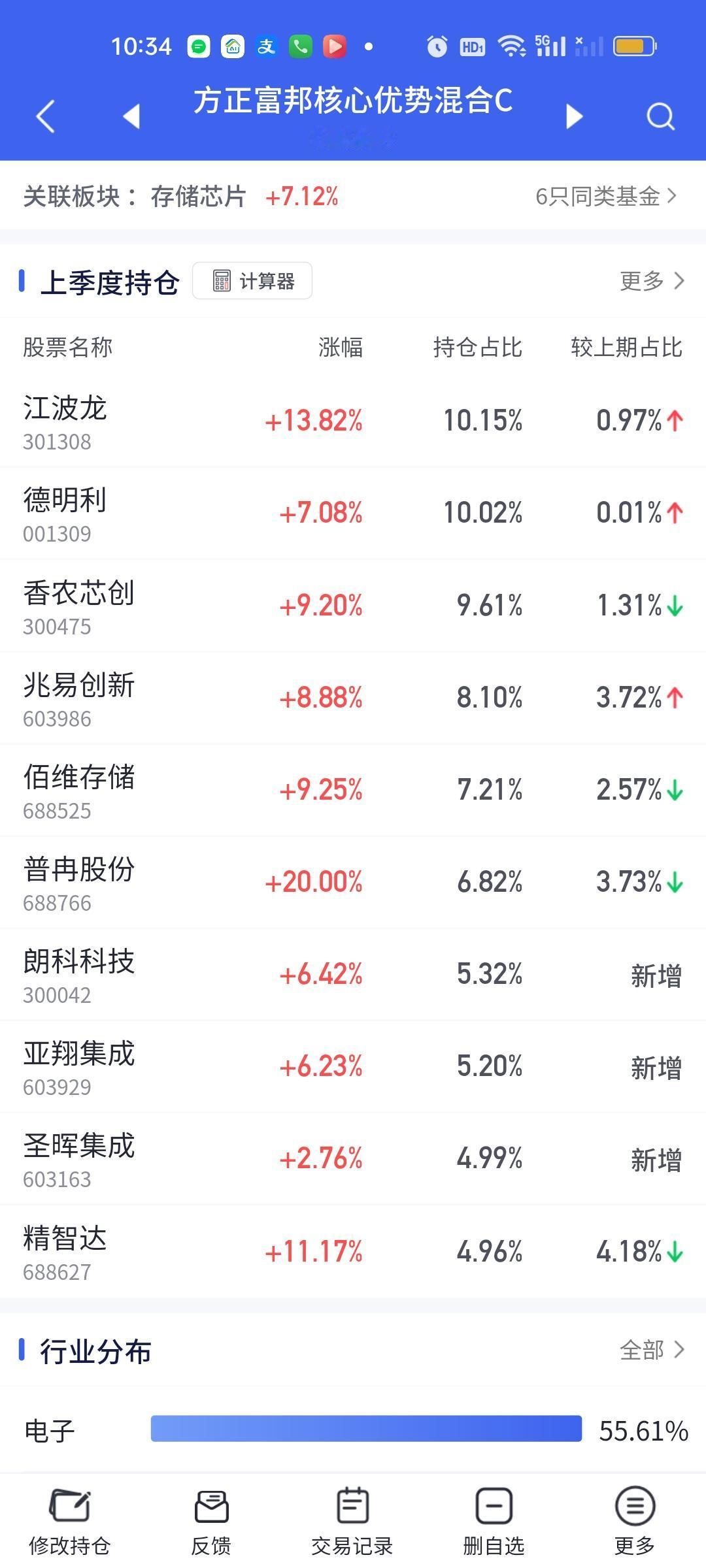The height and width of the screenshot is (1568, 706).
Task: Go back using the left chevron
Action: click(45, 117)
